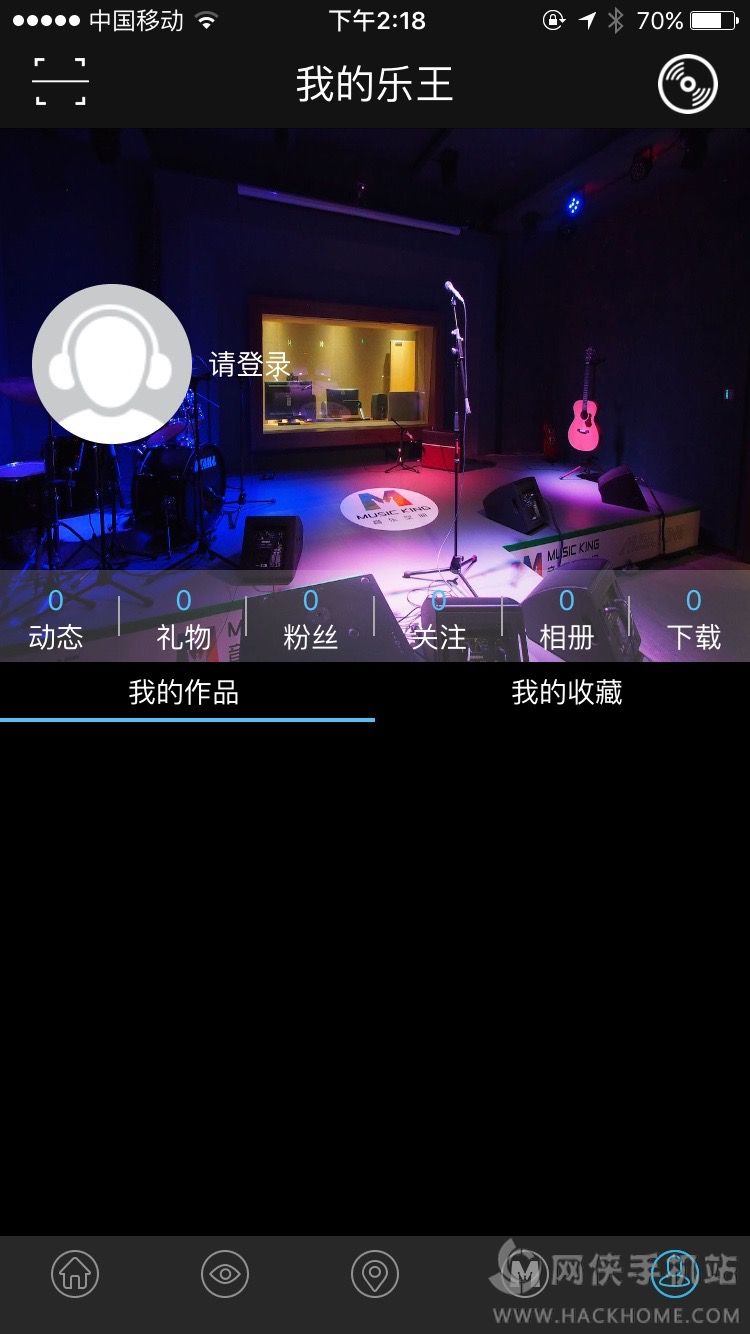Tap the headphone avatar to log in

(112, 364)
